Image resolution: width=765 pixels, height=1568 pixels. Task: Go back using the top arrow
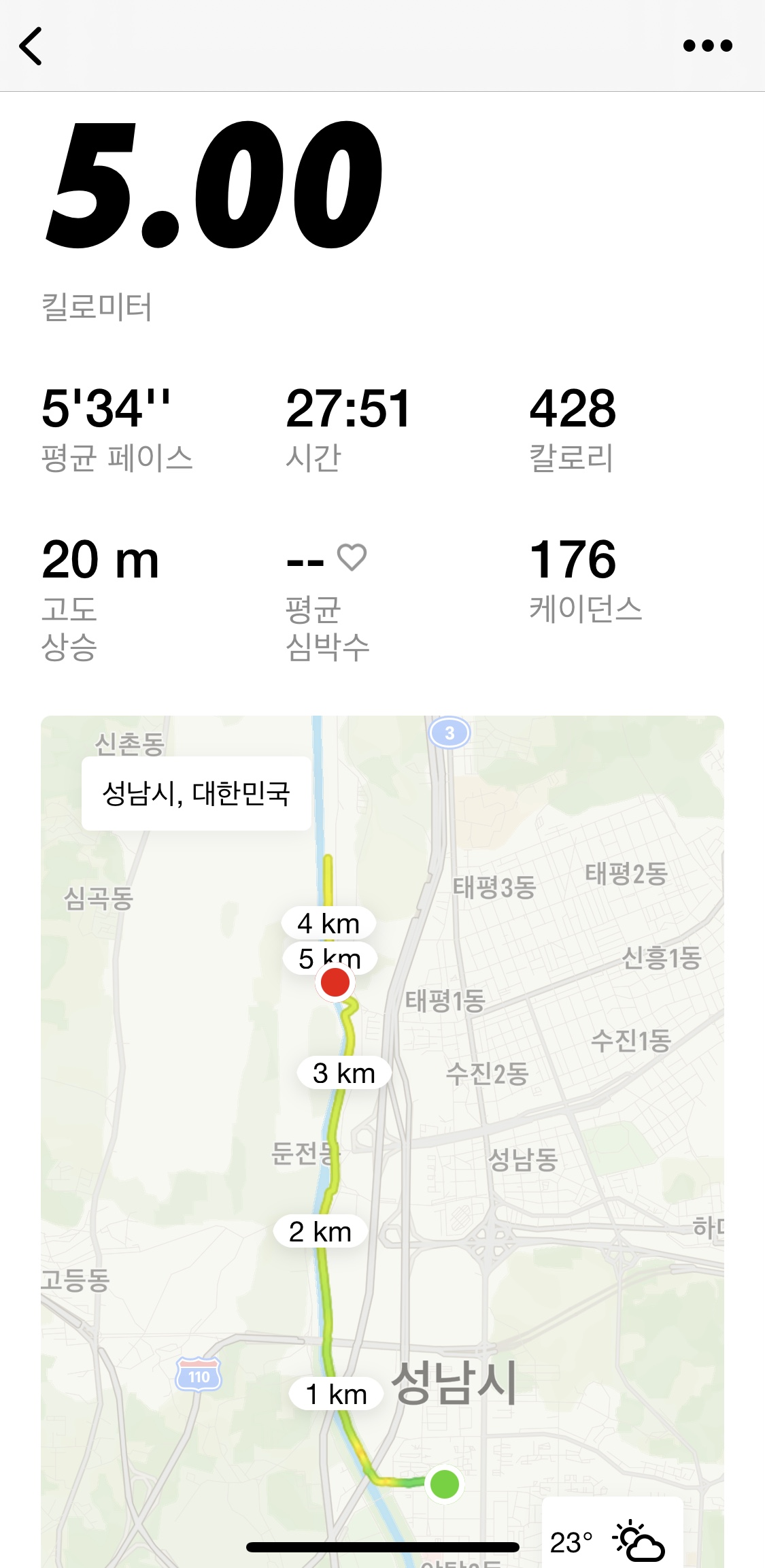point(31,46)
